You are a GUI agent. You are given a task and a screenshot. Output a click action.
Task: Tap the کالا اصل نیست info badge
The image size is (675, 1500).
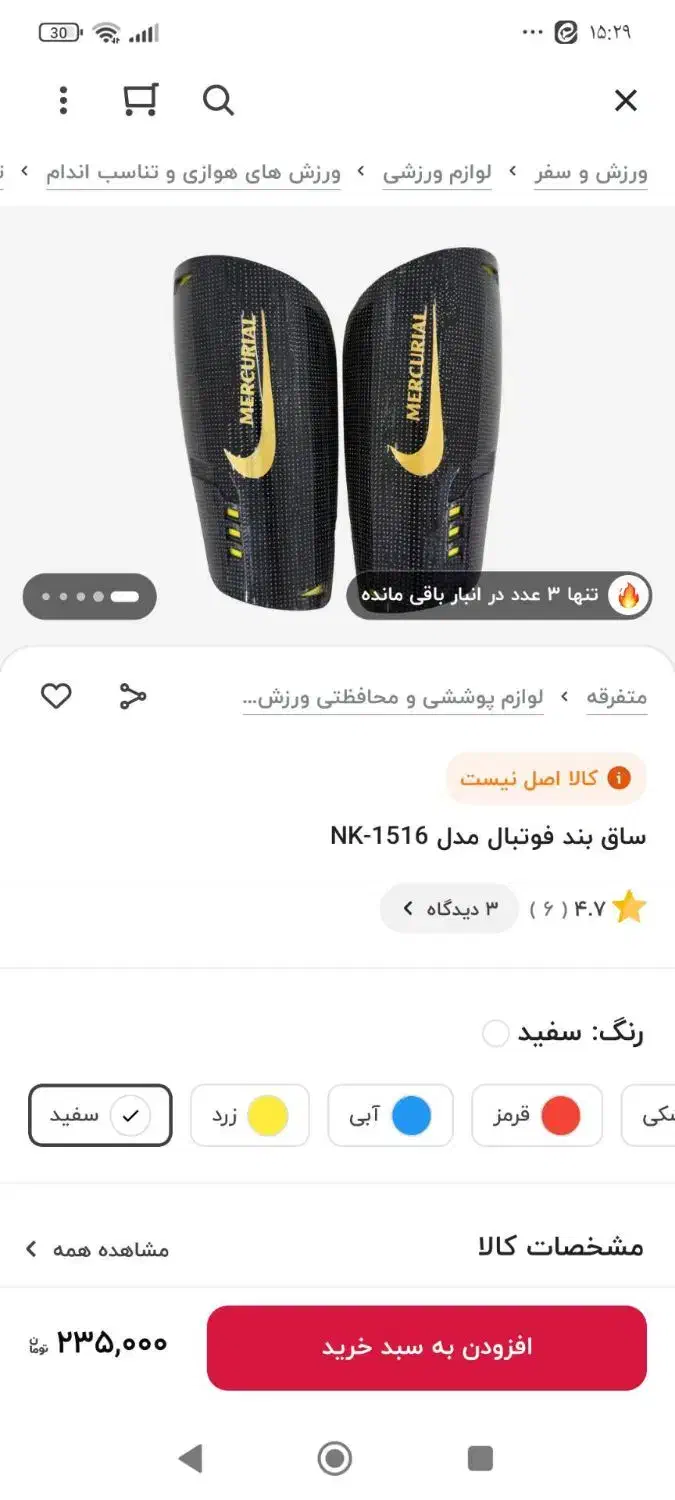pyautogui.click(x=546, y=778)
